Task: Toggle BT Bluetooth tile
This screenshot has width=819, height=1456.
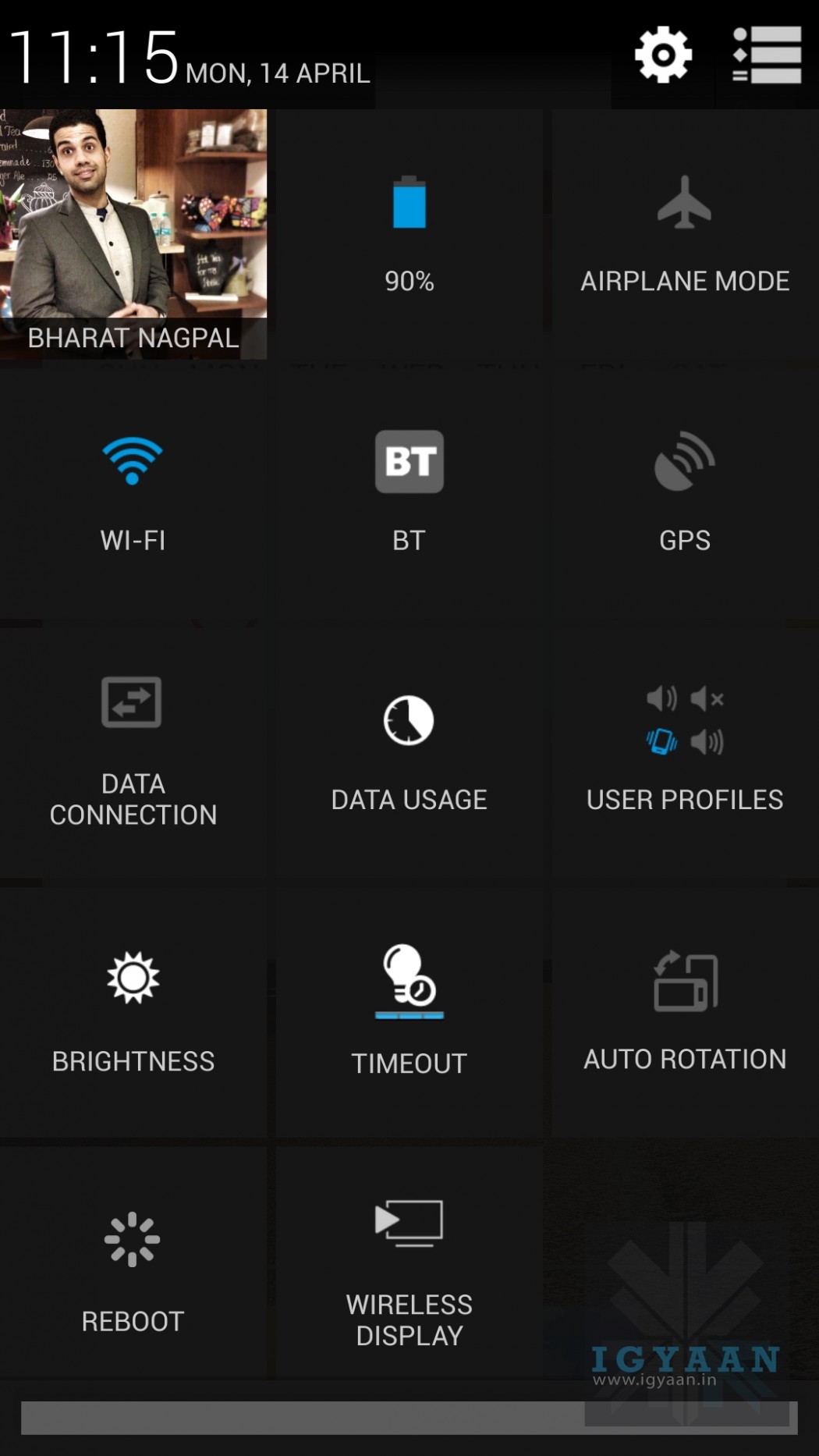Action: (x=409, y=493)
